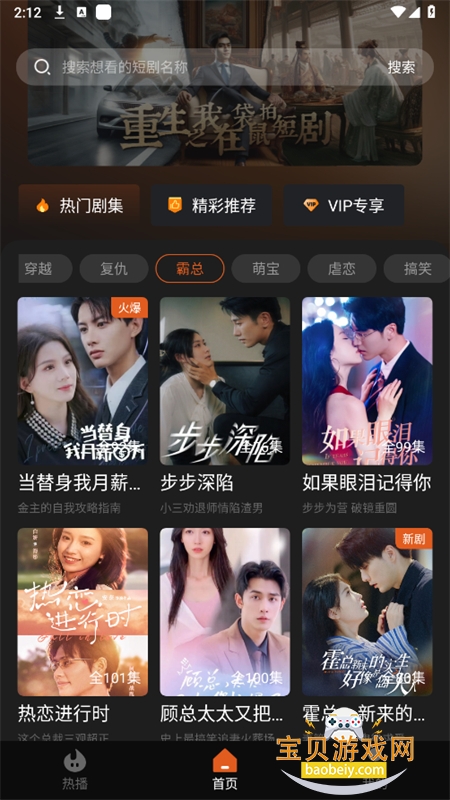Select the 热门剧集 button
Image resolution: width=450 pixels, height=800 pixels.
[79, 206]
